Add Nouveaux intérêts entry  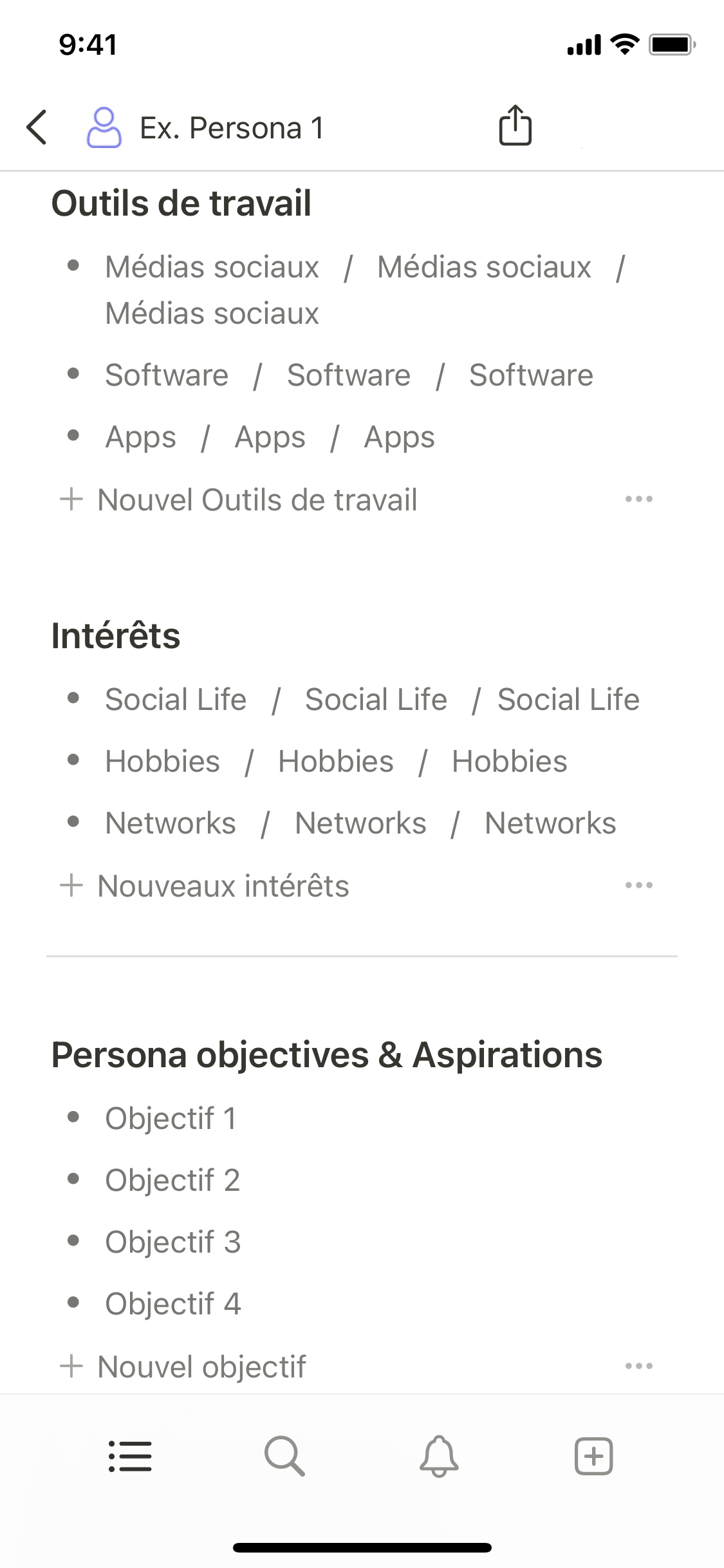(x=205, y=886)
